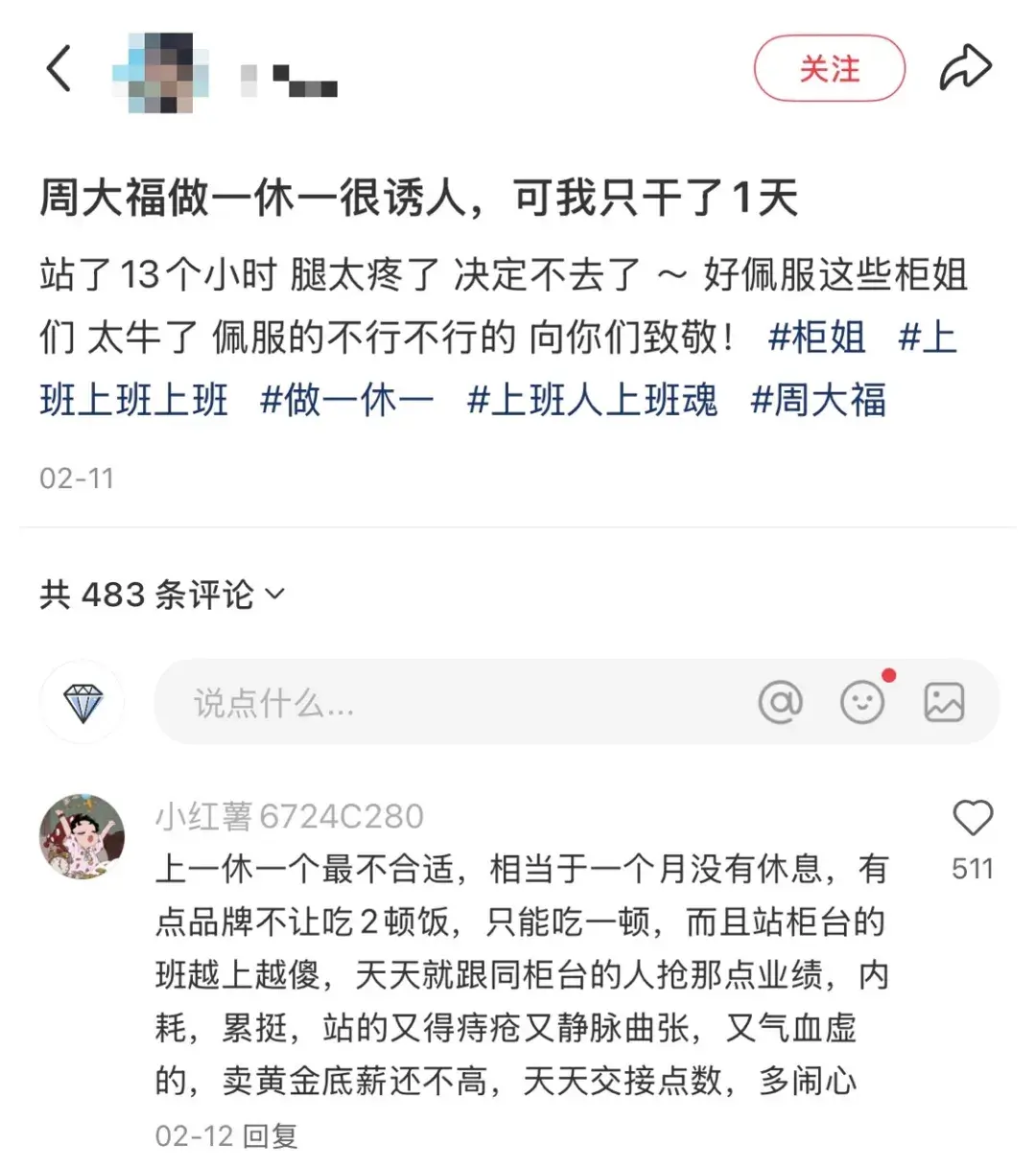
Task: Open commenter 小红薯6724C280's avatar
Action: [x=82, y=836]
